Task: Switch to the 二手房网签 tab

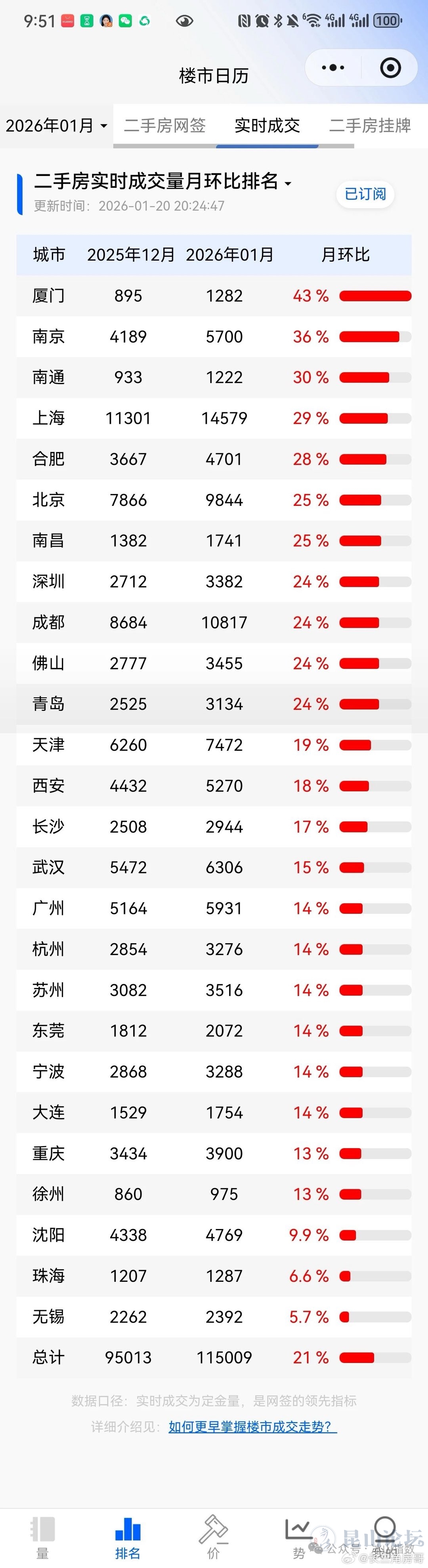Action: (x=164, y=126)
